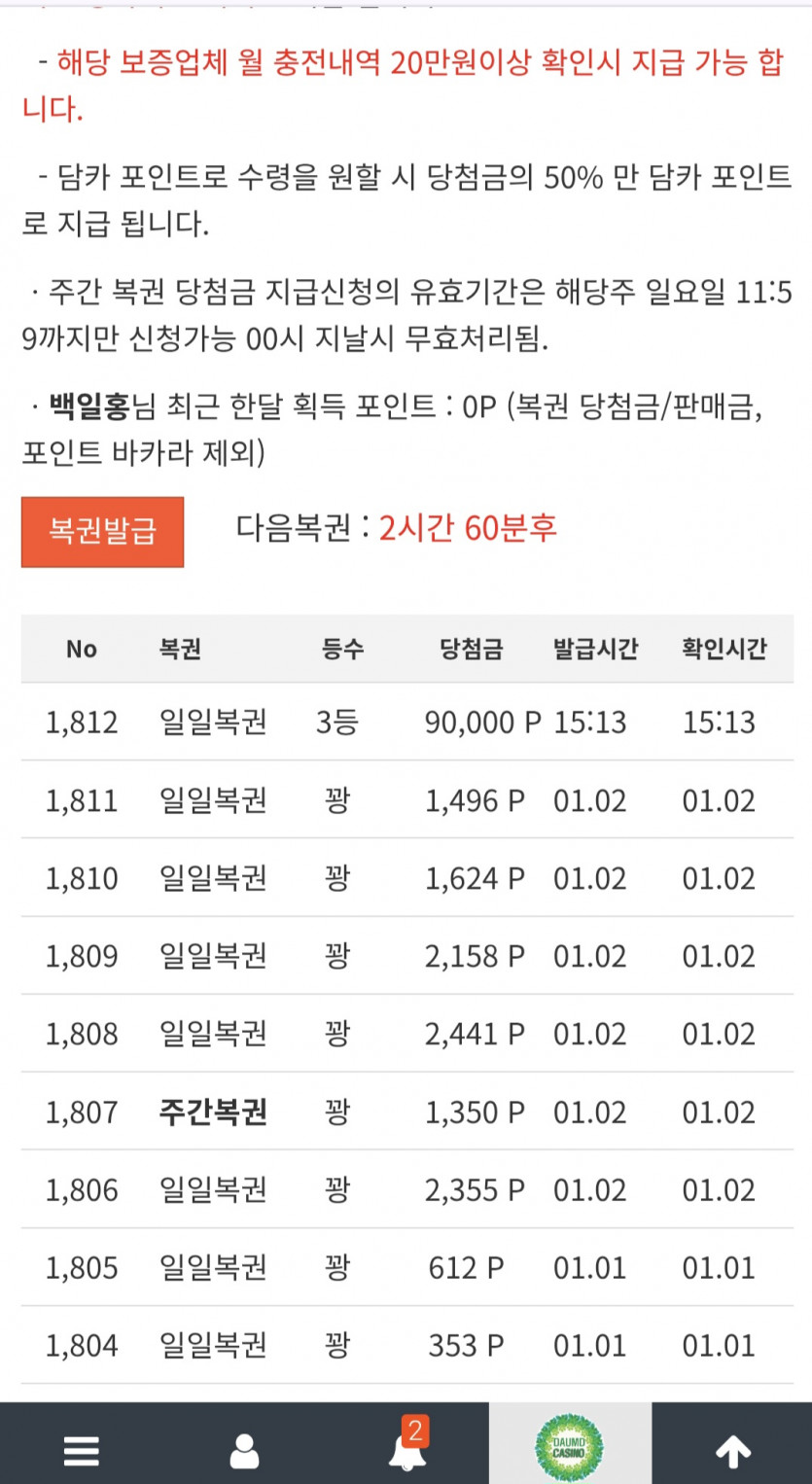Image resolution: width=812 pixels, height=1484 pixels.
Task: Select the highlighted DAUMD Casino home tab
Action: click(x=571, y=1448)
